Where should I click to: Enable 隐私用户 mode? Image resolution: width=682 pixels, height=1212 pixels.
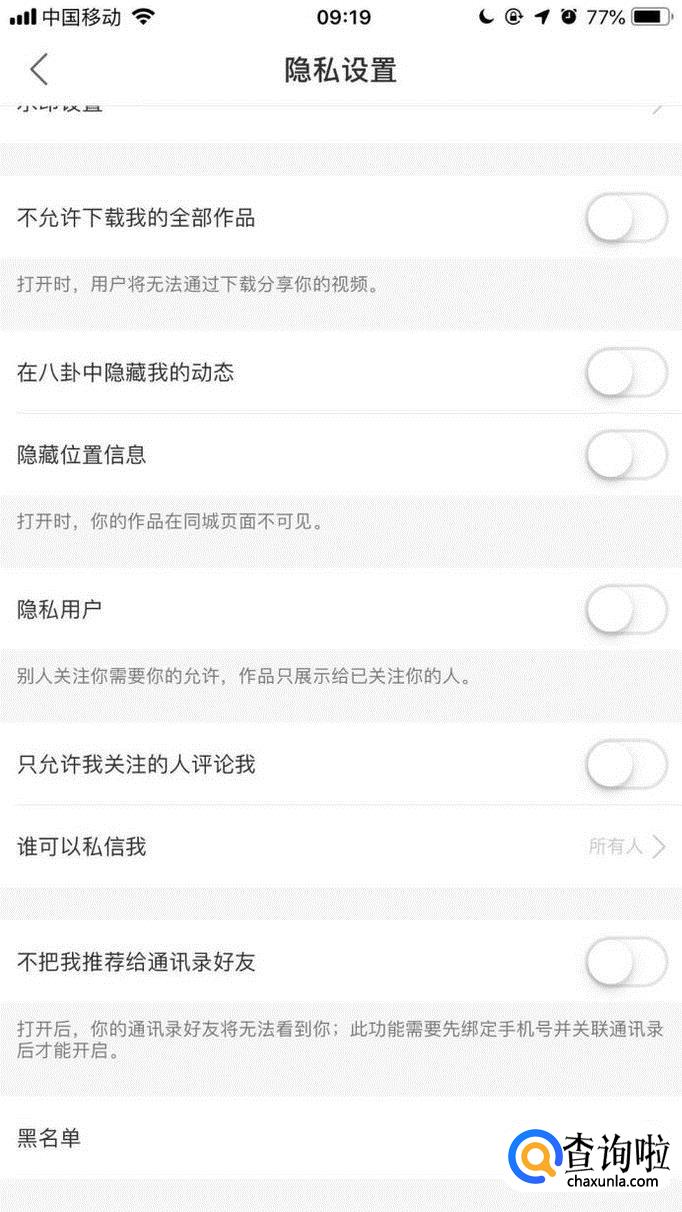pyautogui.click(x=626, y=609)
